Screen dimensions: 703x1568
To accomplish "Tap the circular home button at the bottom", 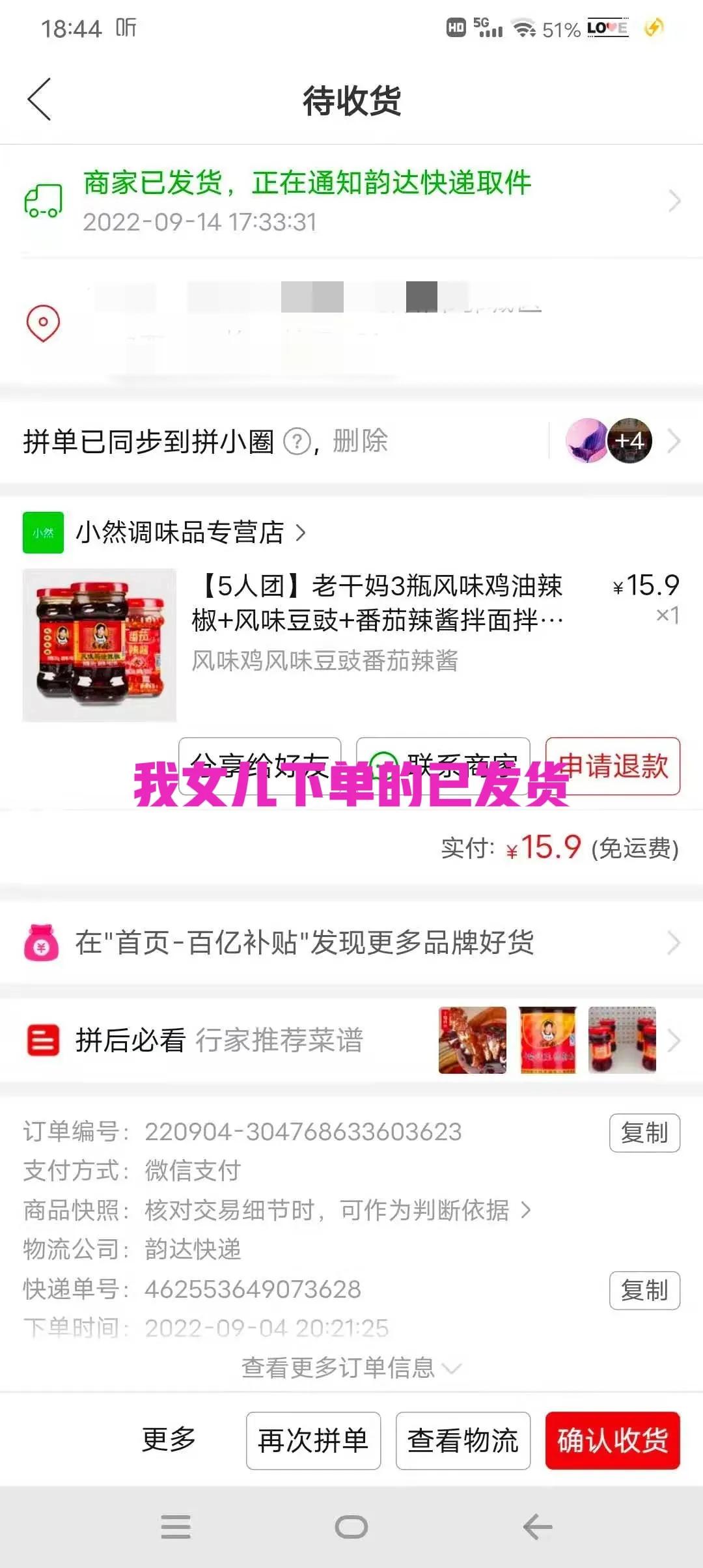I will [351, 1527].
